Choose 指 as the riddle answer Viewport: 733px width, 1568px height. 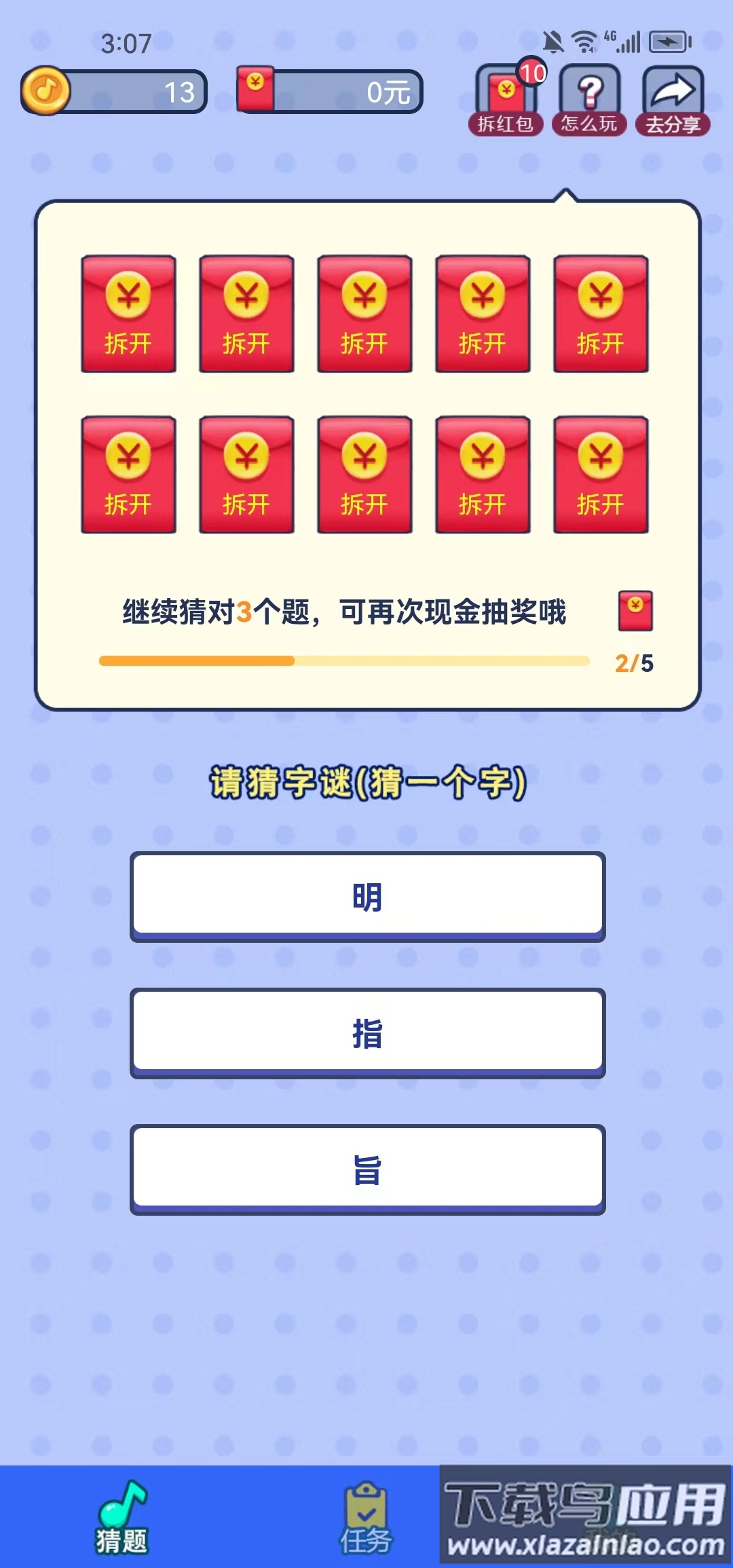coord(365,1033)
